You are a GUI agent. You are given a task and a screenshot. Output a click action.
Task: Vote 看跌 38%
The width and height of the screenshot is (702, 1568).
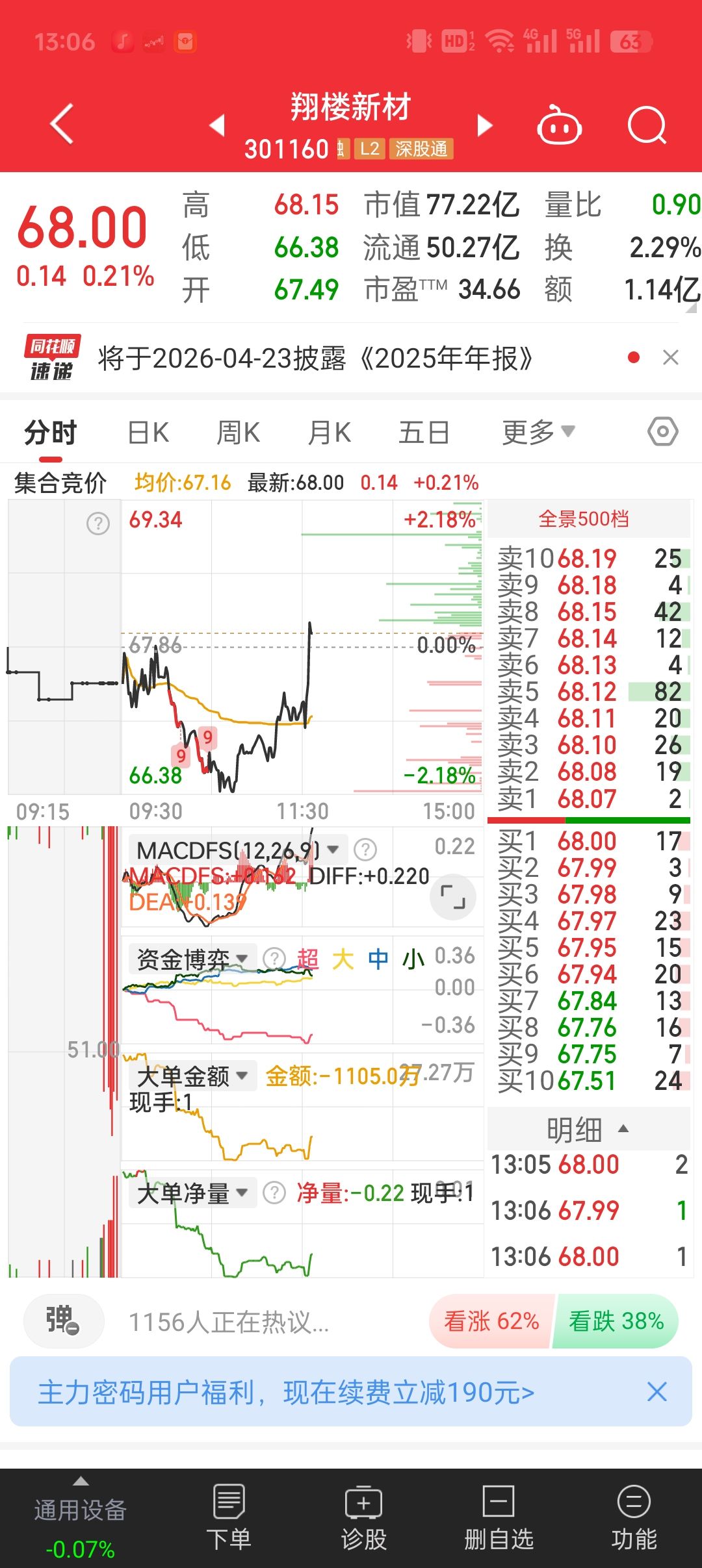click(616, 1321)
